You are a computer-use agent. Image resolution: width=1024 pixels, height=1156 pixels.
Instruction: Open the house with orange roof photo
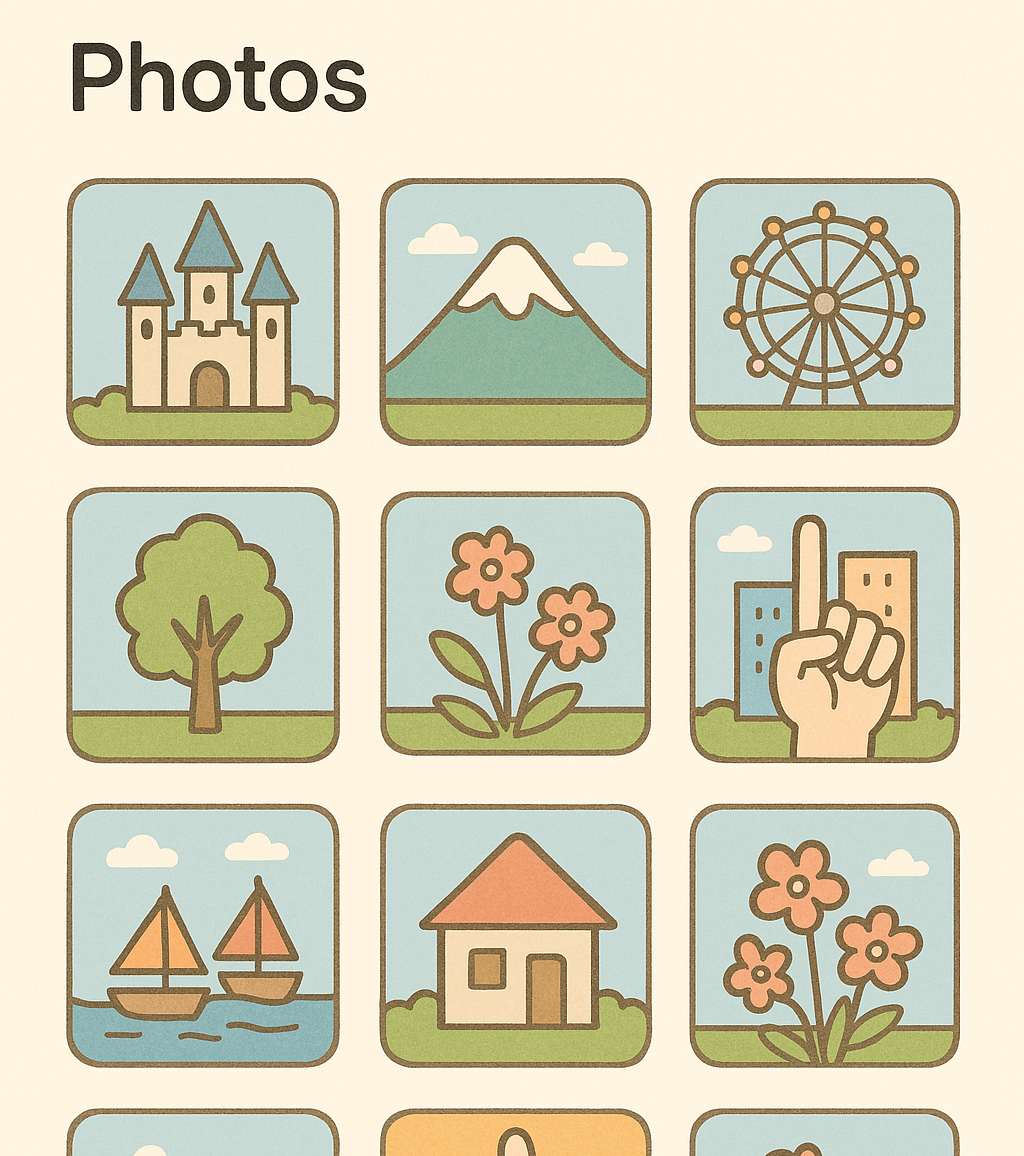point(515,936)
